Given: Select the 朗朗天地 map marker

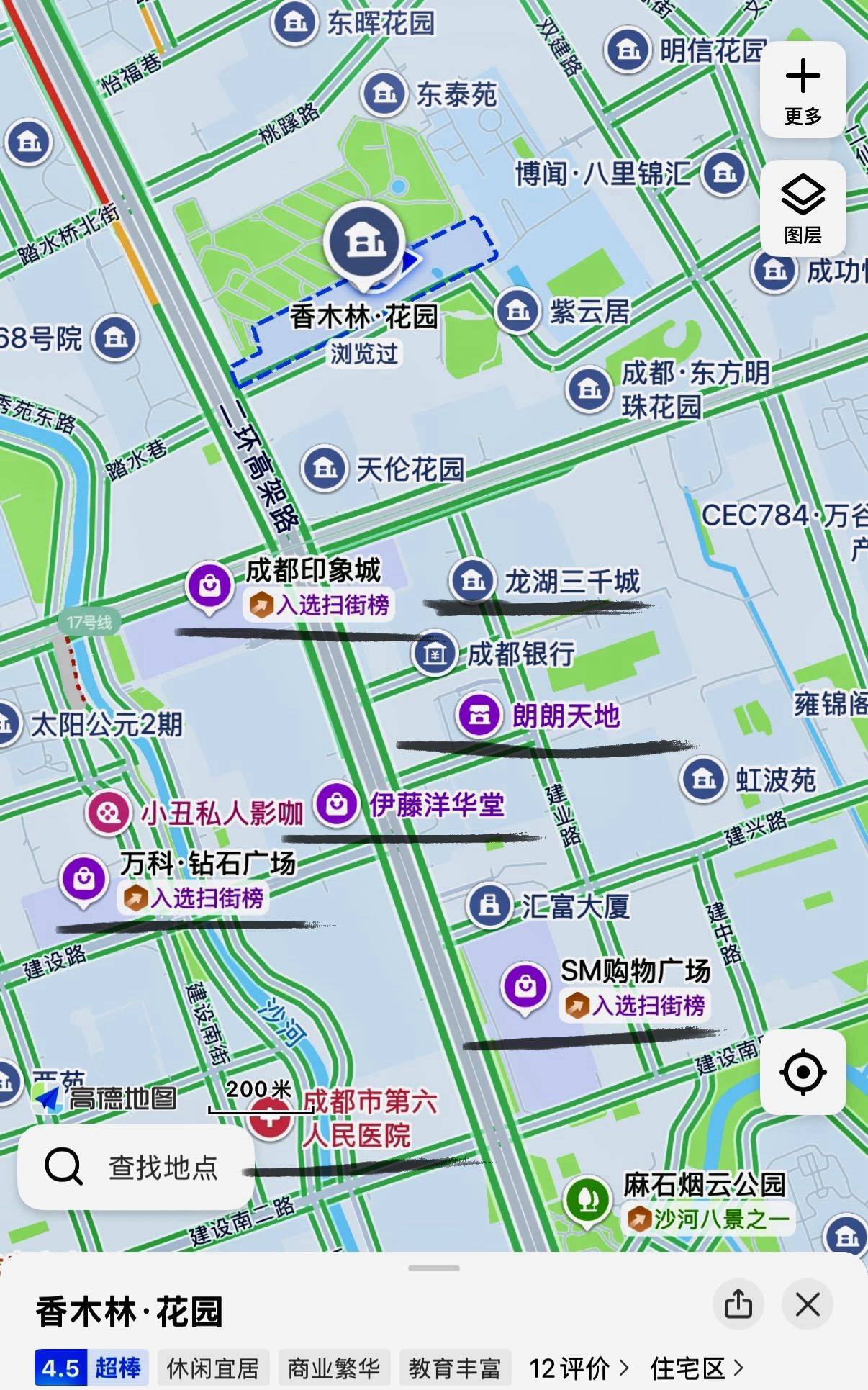Looking at the screenshot, I should [479, 715].
